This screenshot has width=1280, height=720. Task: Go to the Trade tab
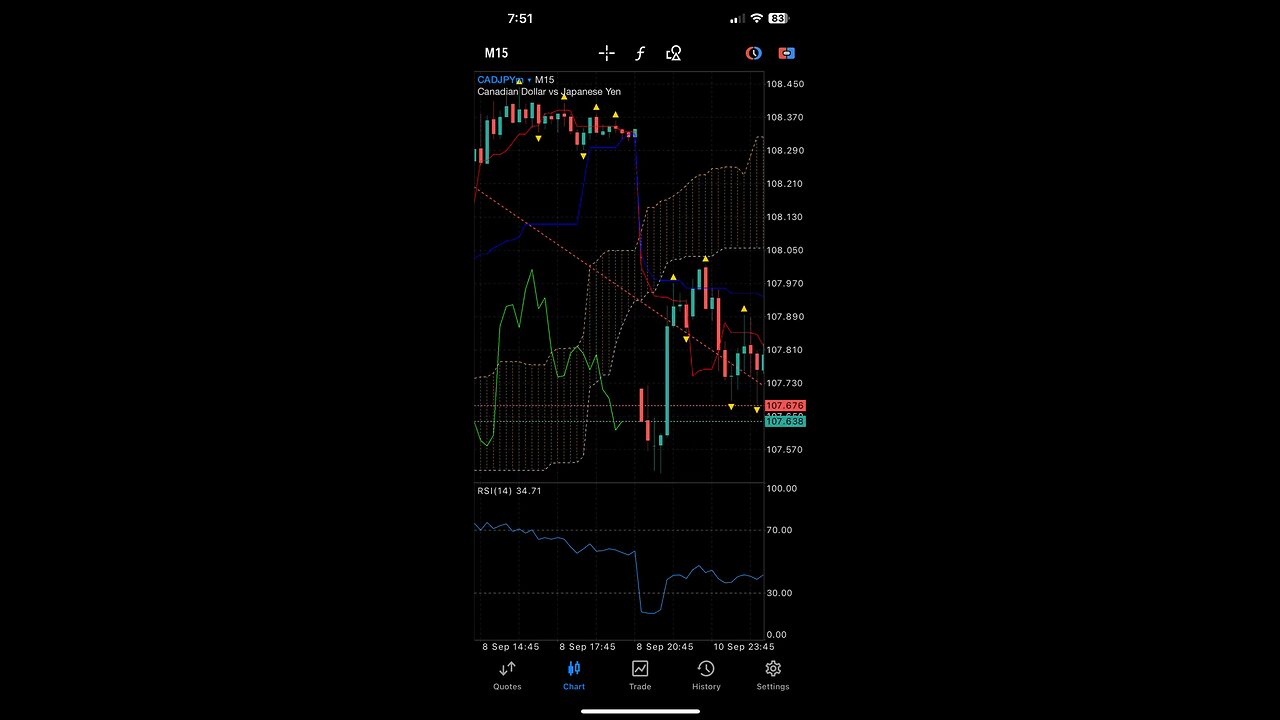pyautogui.click(x=640, y=675)
